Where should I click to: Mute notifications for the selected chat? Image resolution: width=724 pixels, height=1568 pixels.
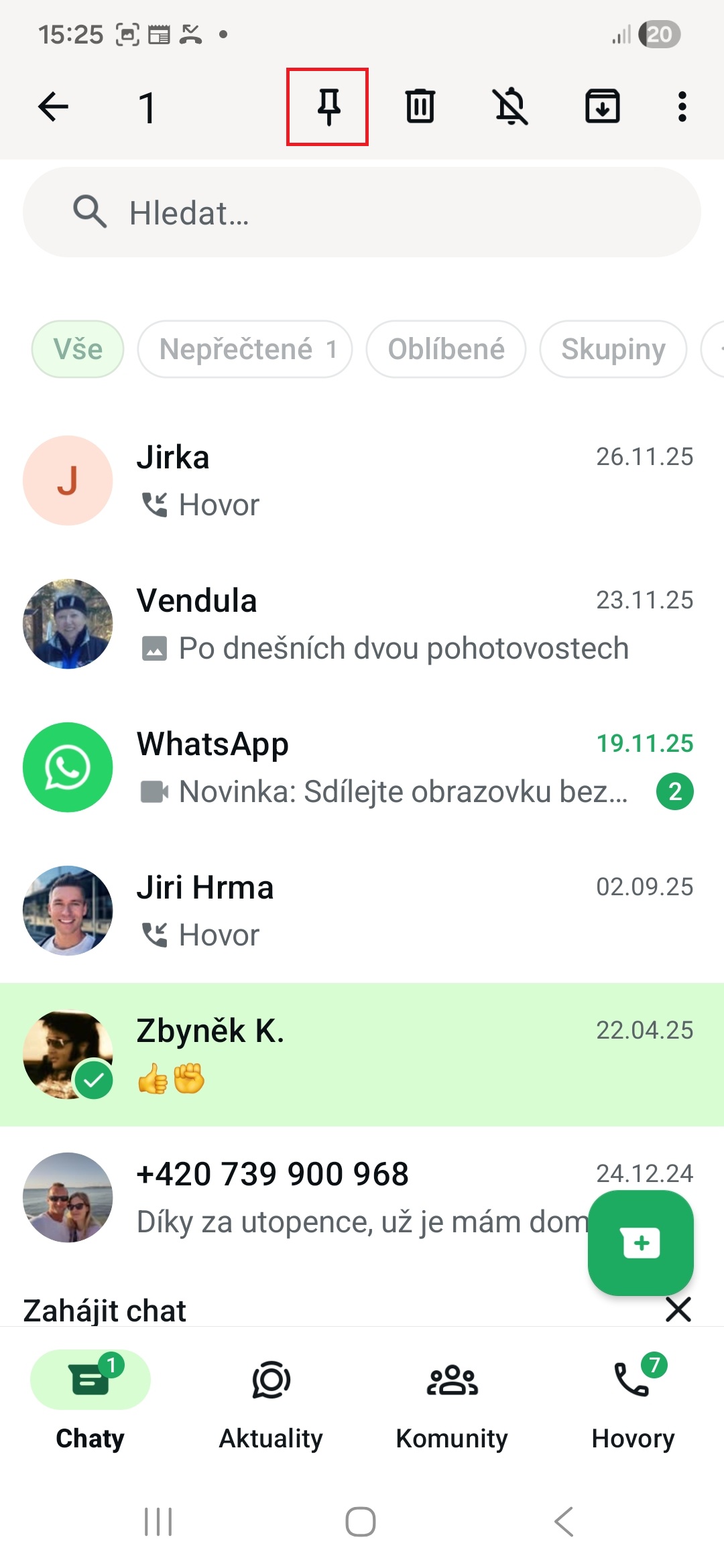511,107
